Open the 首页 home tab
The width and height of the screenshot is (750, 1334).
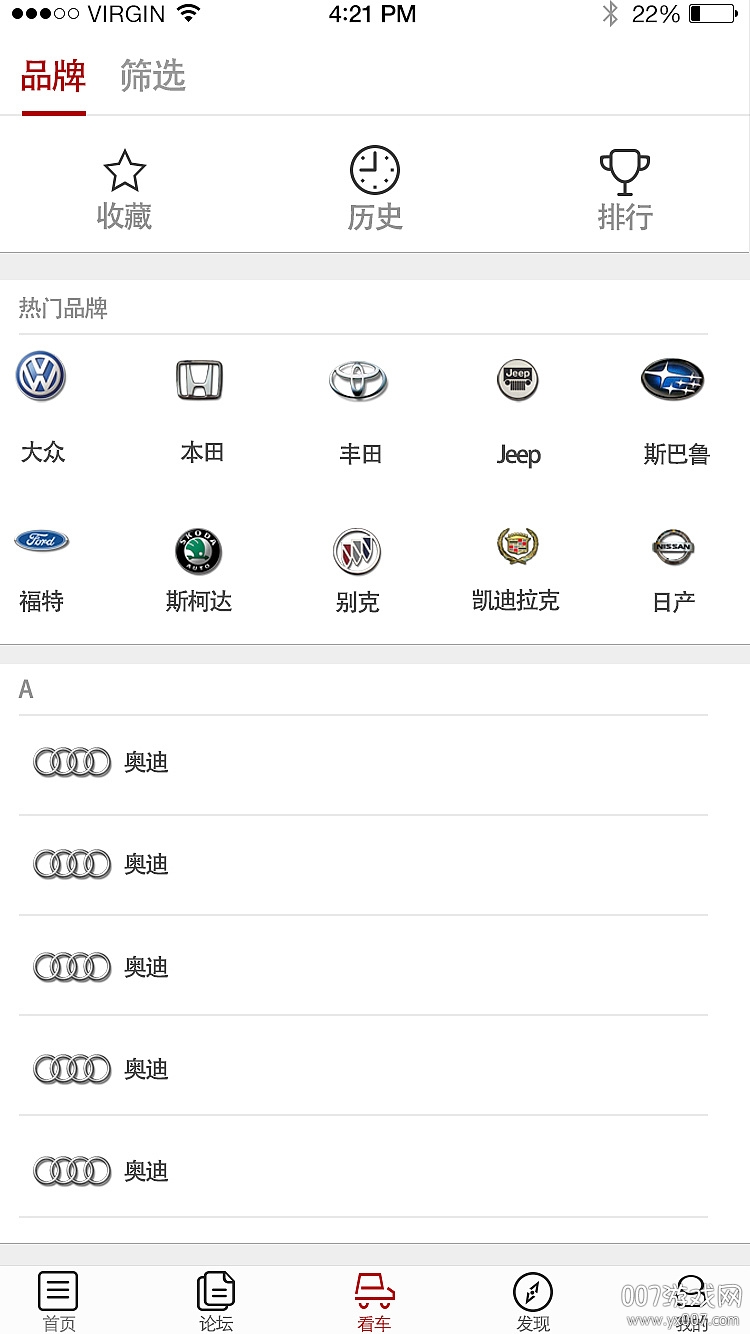point(58,1296)
